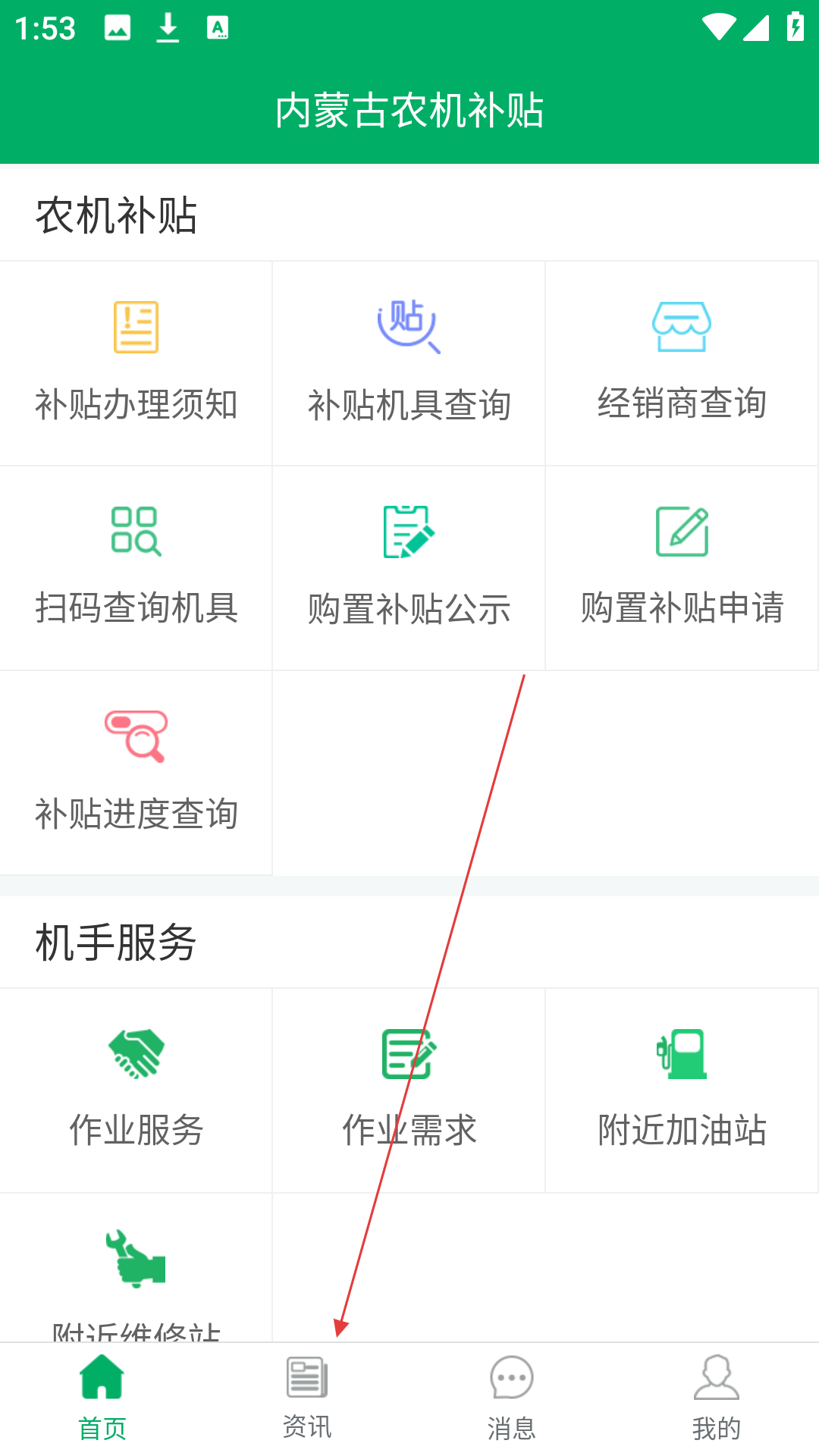Open 补贴办理须知 guide
Screen dimensions: 819x1456
(136, 363)
